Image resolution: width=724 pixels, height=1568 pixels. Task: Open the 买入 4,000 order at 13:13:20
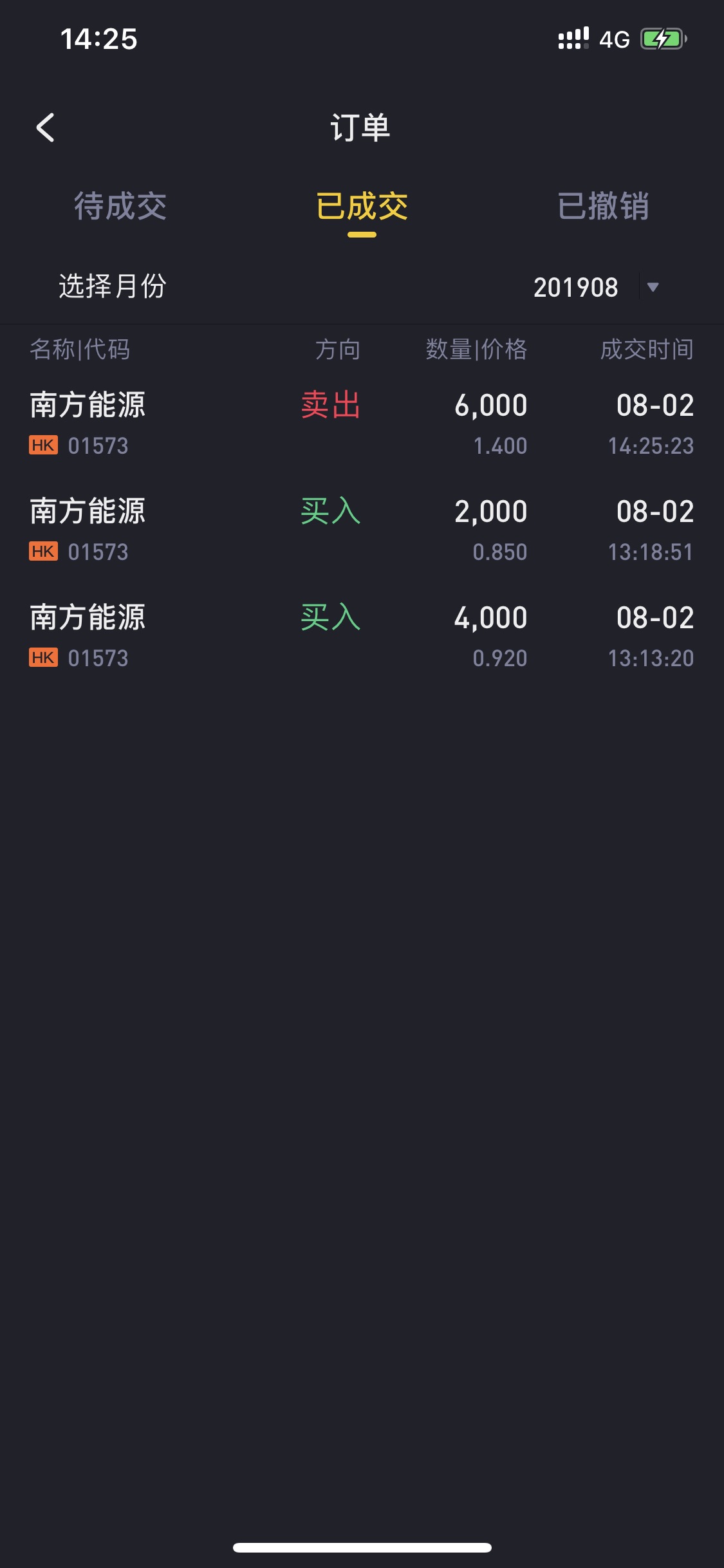tap(362, 637)
